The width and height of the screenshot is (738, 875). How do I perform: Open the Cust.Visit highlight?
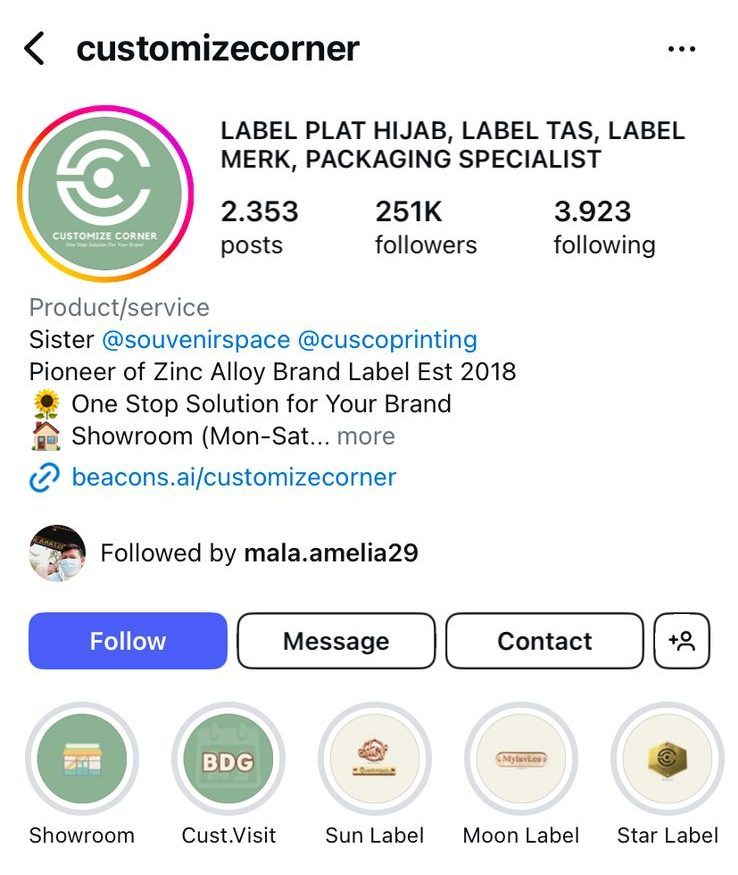pyautogui.click(x=228, y=759)
